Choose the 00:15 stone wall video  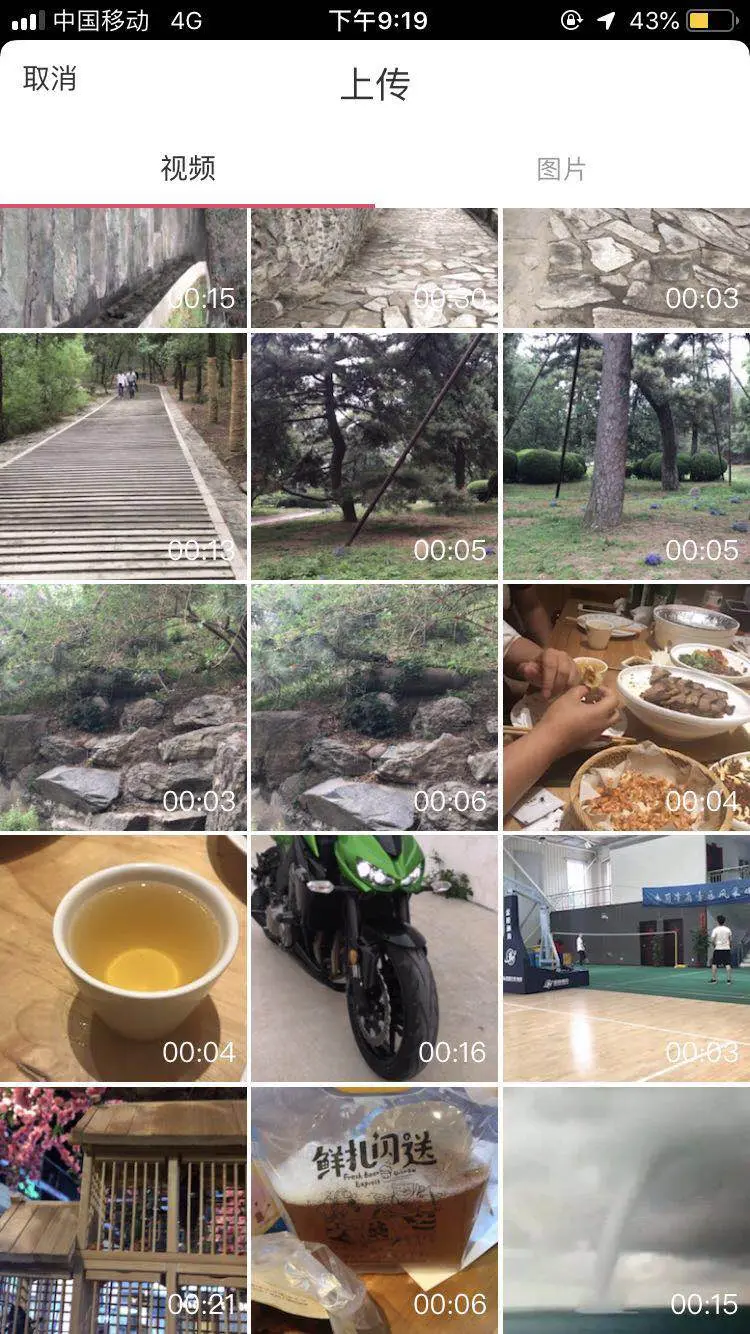pos(123,268)
